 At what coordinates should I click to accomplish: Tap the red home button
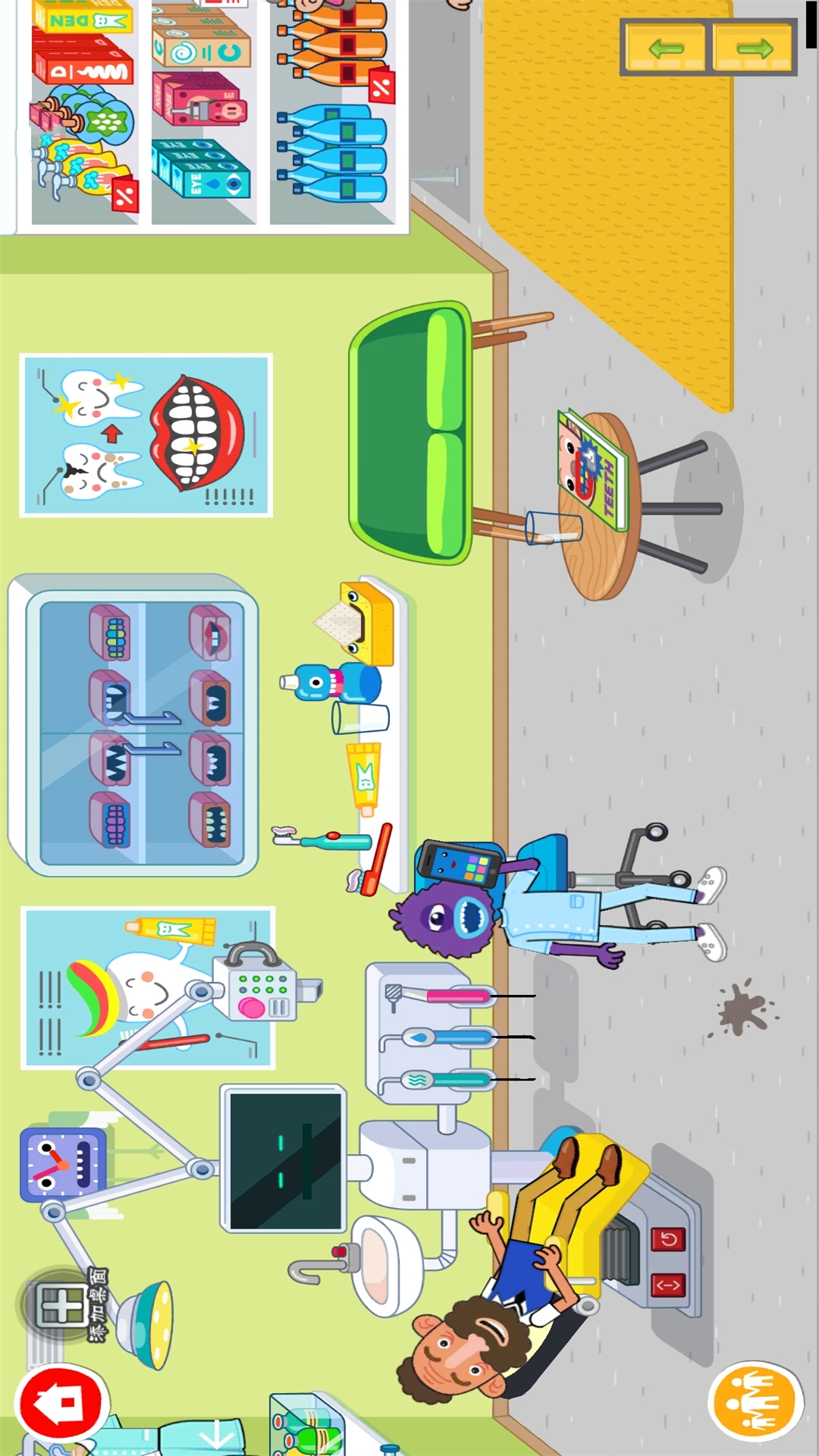62,1404
